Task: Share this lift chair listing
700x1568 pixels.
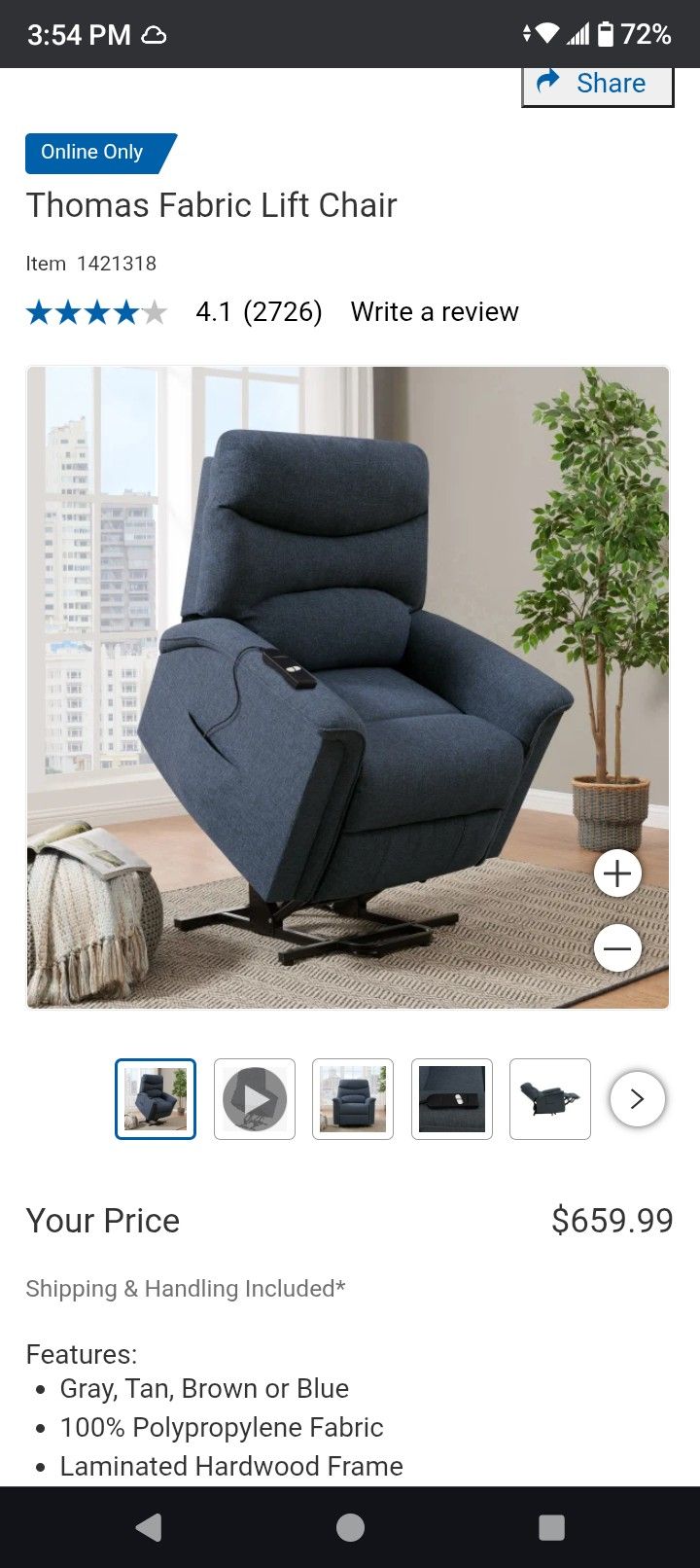Action: [x=597, y=85]
